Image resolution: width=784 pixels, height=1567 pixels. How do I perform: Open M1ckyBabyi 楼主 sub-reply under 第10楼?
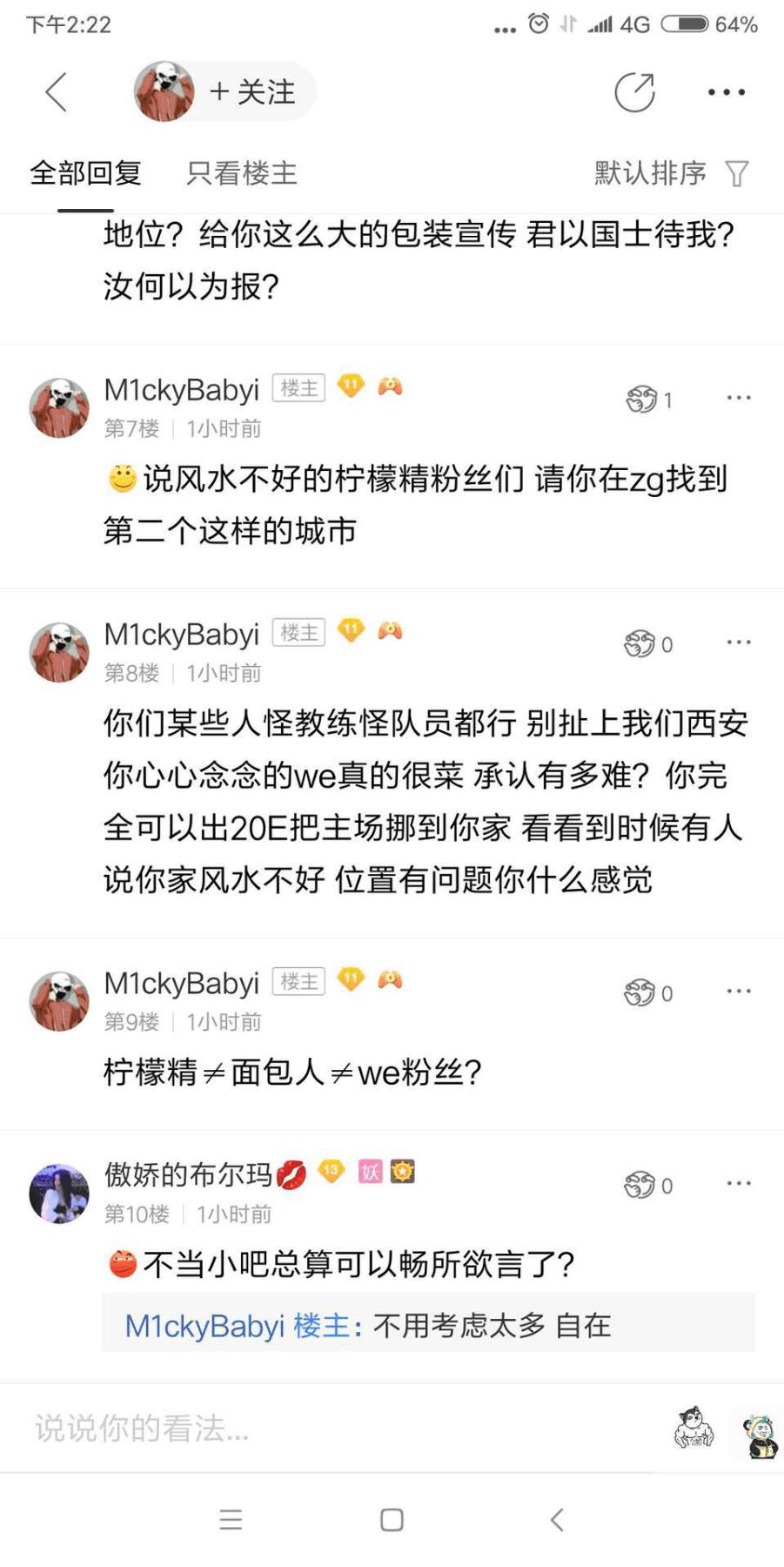427,1325
